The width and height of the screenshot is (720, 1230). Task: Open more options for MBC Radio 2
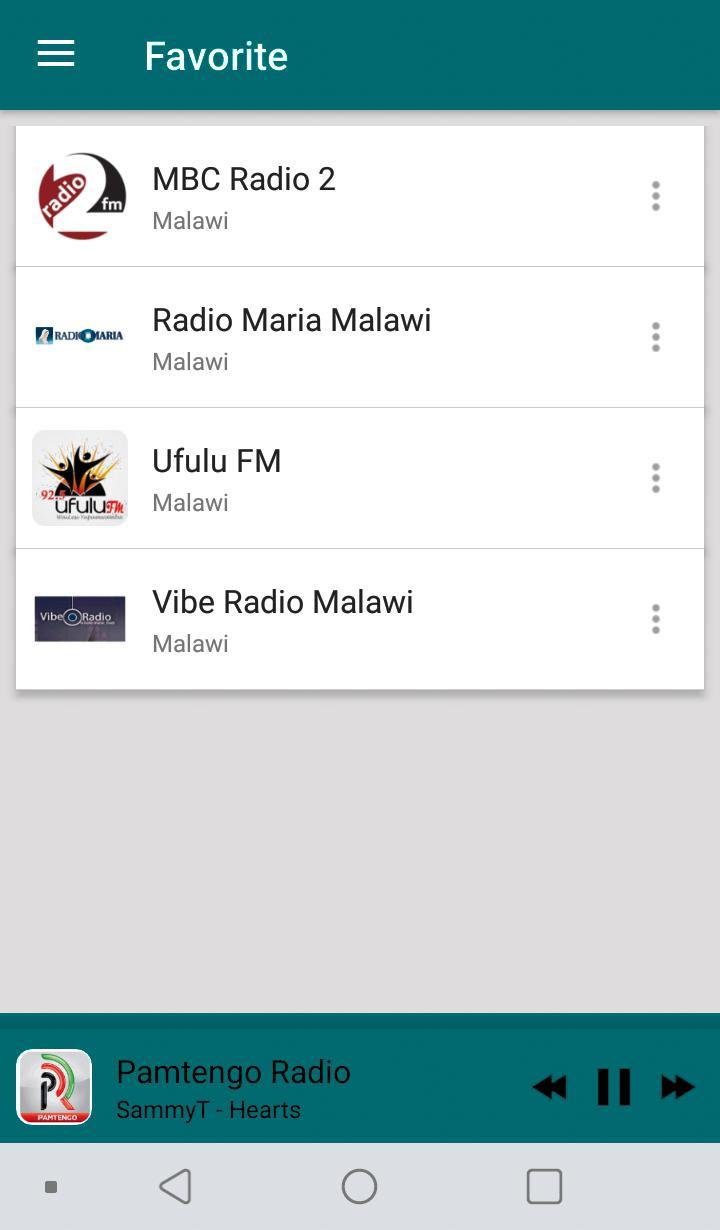656,196
